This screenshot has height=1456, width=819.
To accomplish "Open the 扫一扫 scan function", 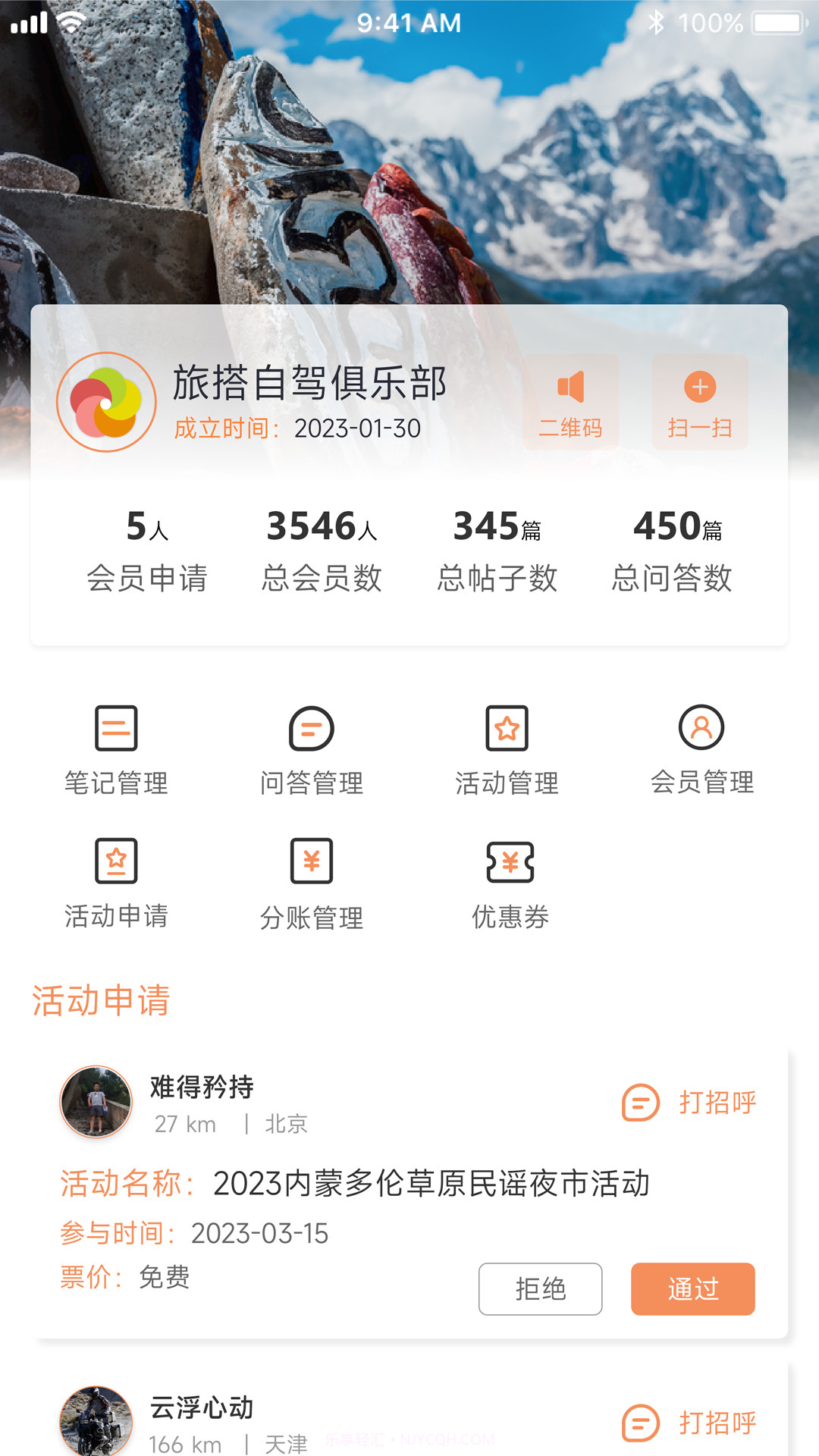I will (699, 402).
